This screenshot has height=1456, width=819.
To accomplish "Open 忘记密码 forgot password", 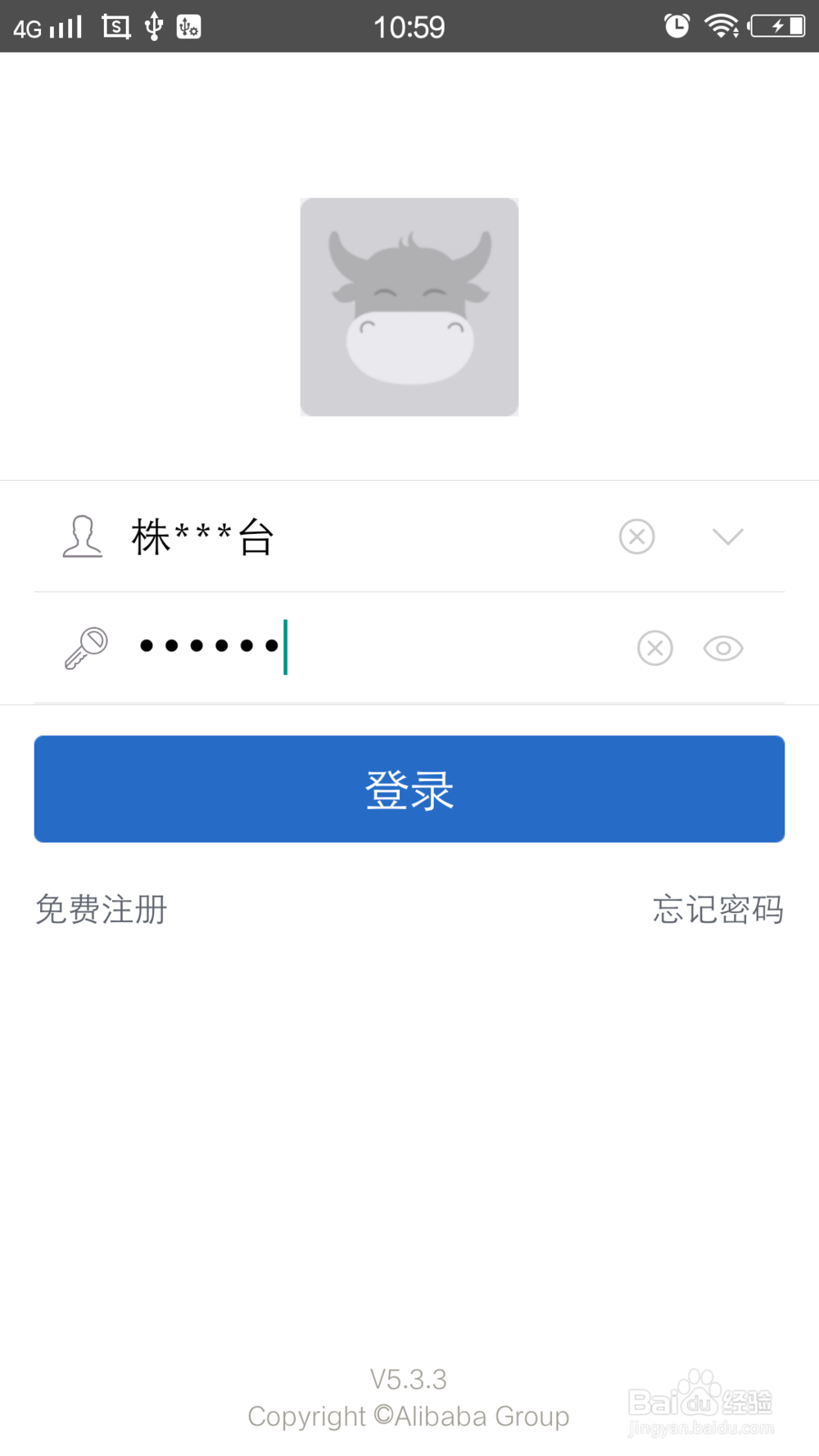I will (x=717, y=909).
